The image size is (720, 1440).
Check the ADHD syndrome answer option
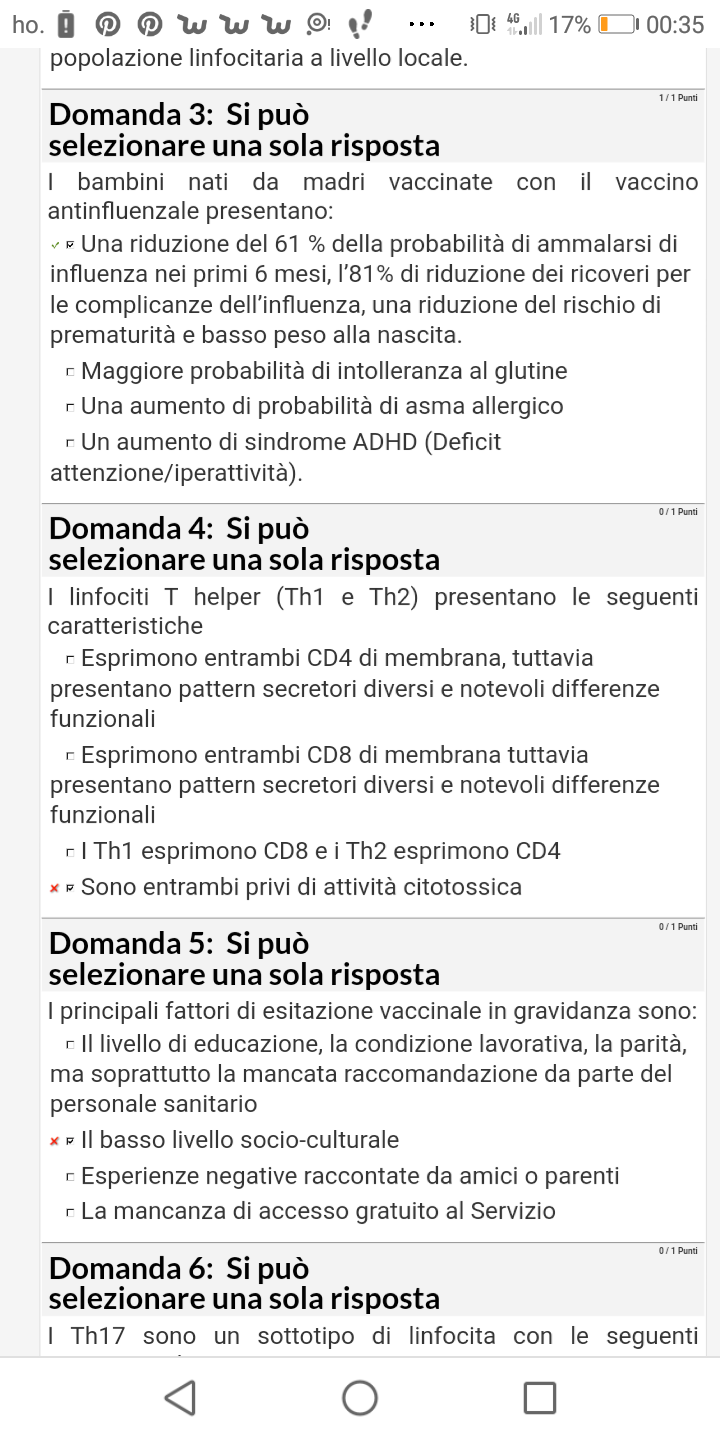pyautogui.click(x=70, y=443)
